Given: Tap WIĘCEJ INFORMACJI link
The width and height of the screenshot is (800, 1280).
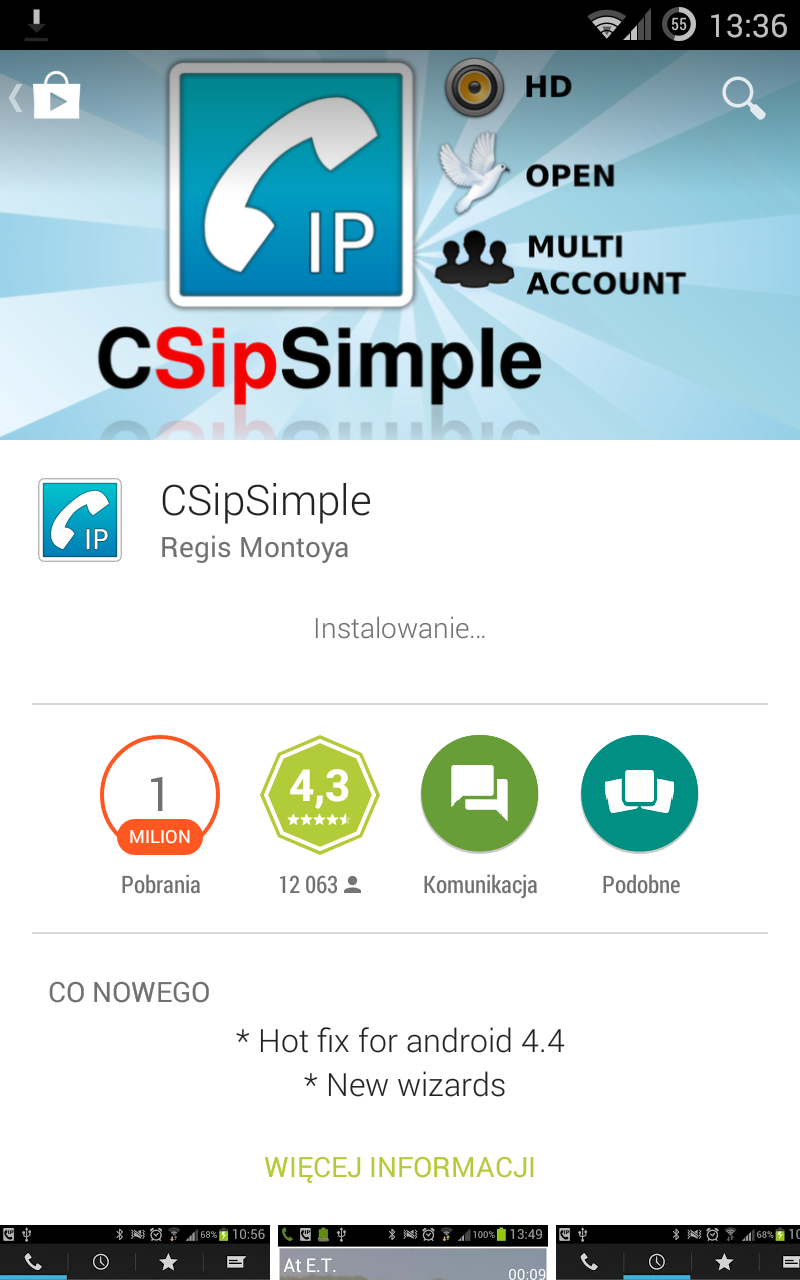Looking at the screenshot, I should pyautogui.click(x=400, y=1167).
